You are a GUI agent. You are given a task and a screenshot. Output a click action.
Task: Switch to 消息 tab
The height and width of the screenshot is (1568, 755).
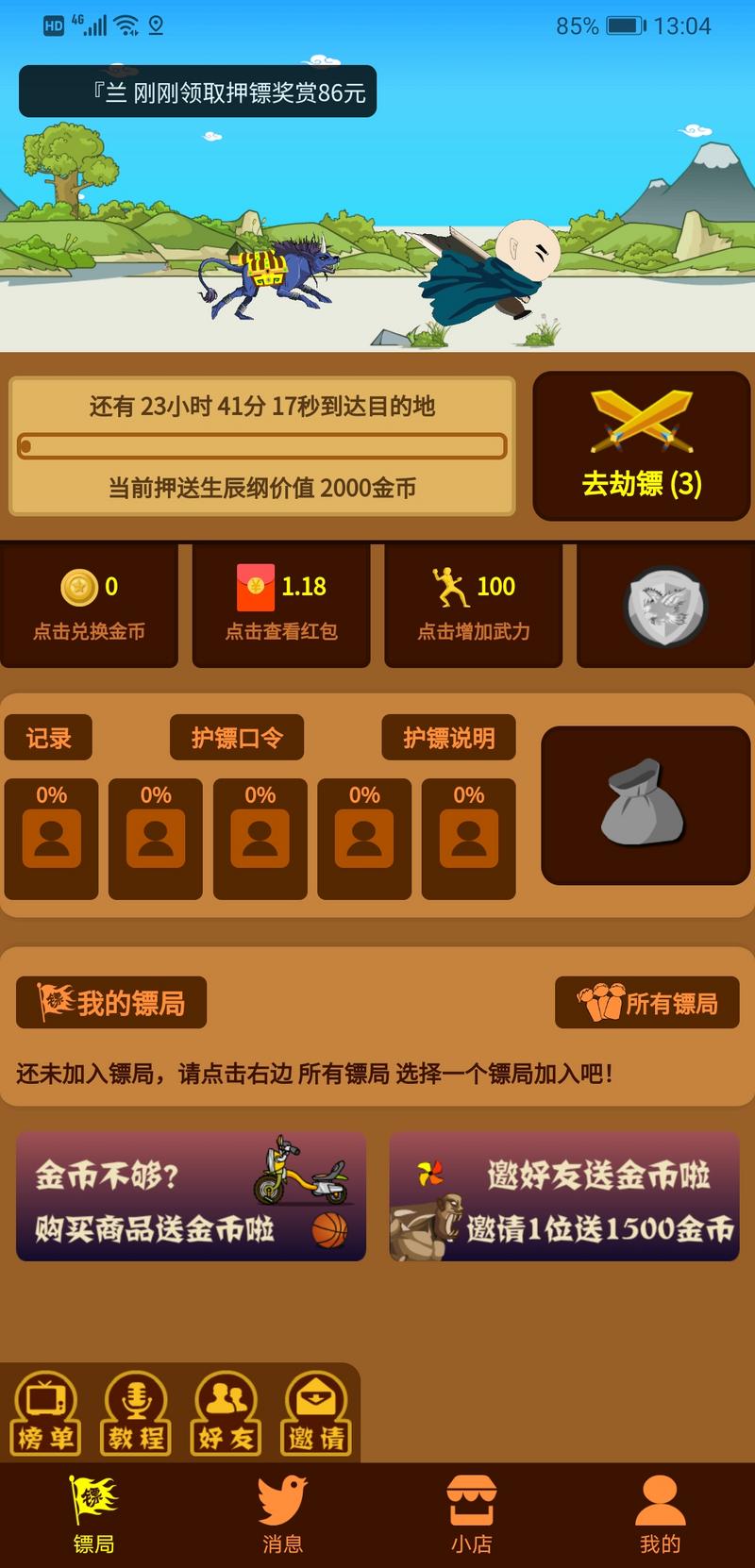[282, 1515]
